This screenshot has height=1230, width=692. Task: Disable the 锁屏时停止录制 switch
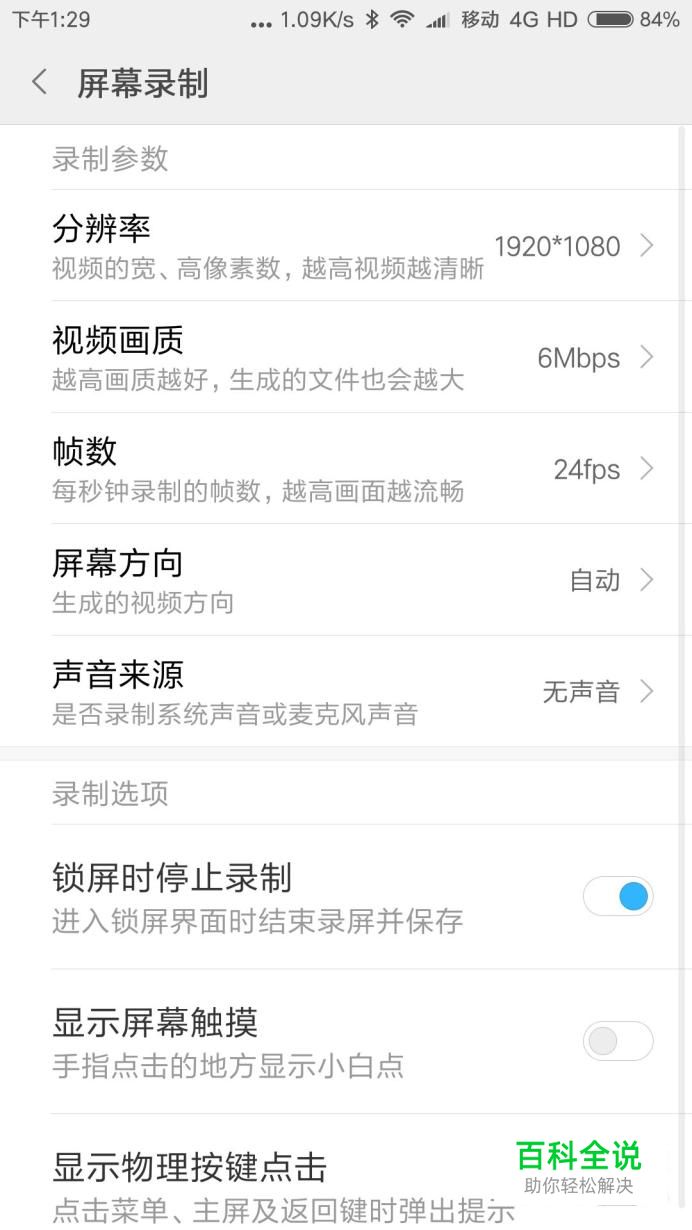pos(618,896)
